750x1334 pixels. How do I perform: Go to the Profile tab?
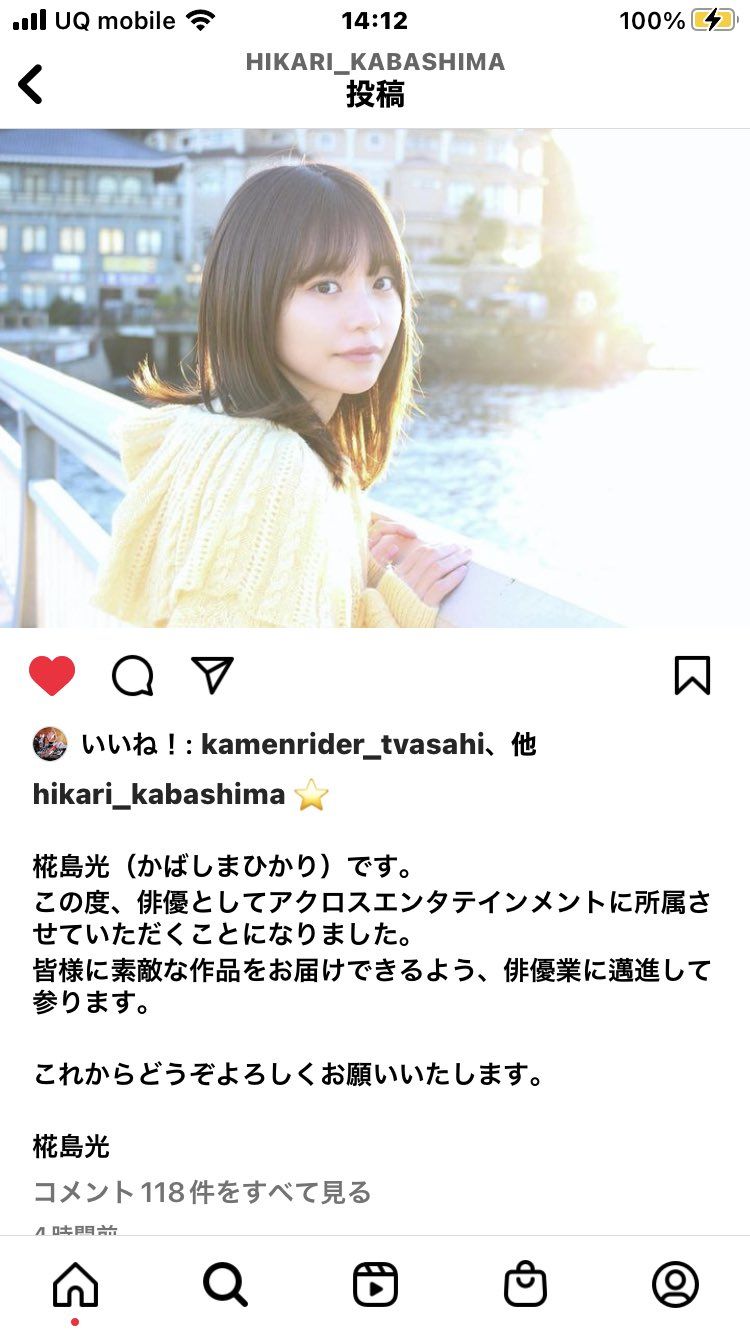[x=675, y=1284]
